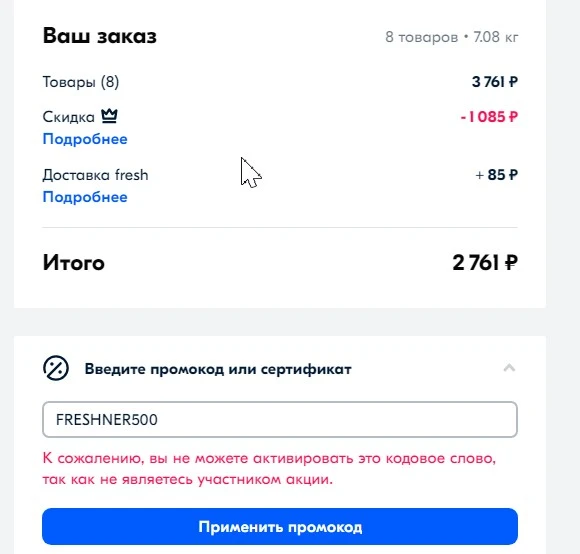Viewport: 580px width, 554px height.
Task: Collapse the promo code section chevron
Action: point(509,368)
